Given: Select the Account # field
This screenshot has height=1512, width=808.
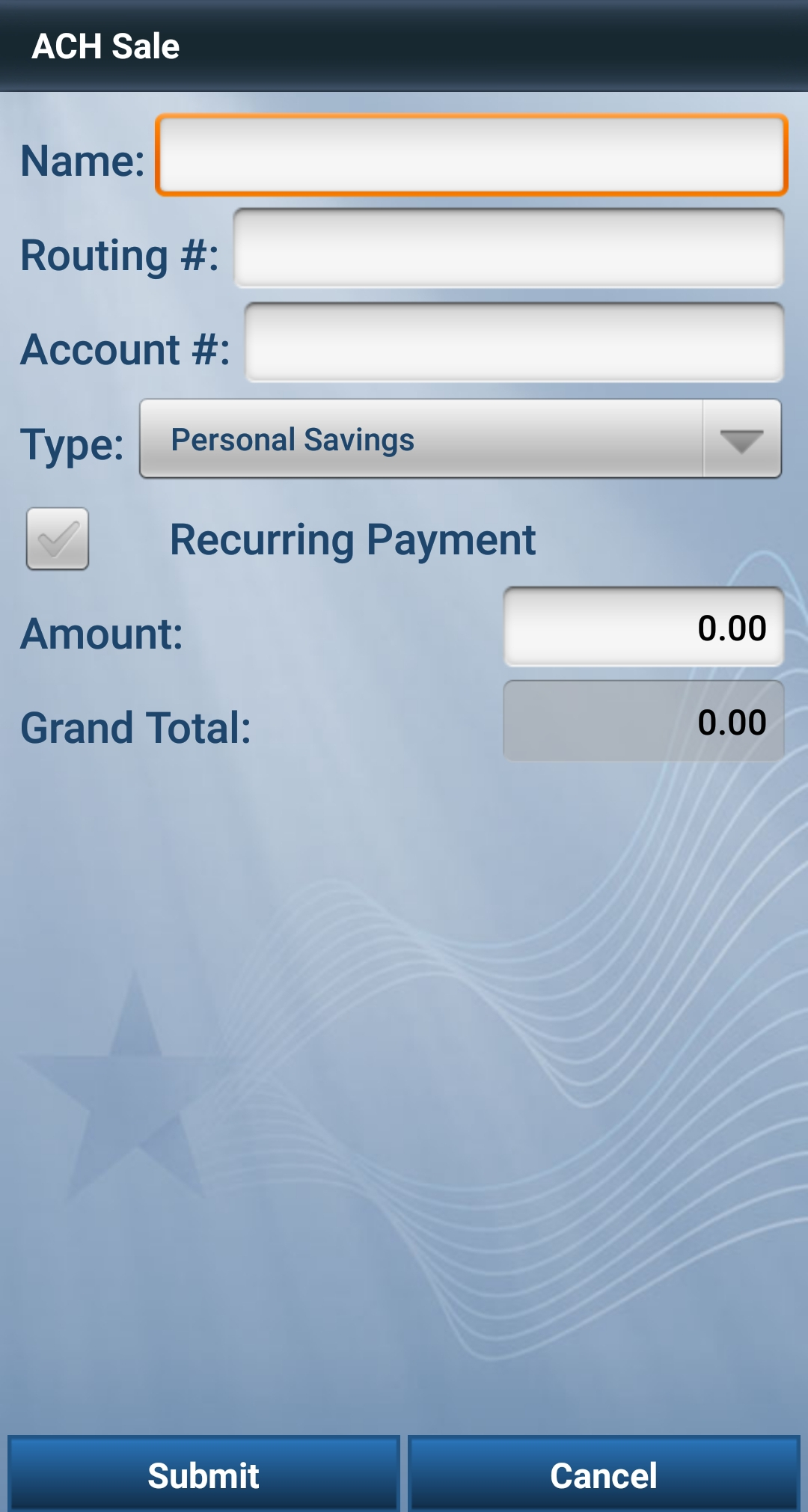Looking at the screenshot, I should click(x=515, y=343).
